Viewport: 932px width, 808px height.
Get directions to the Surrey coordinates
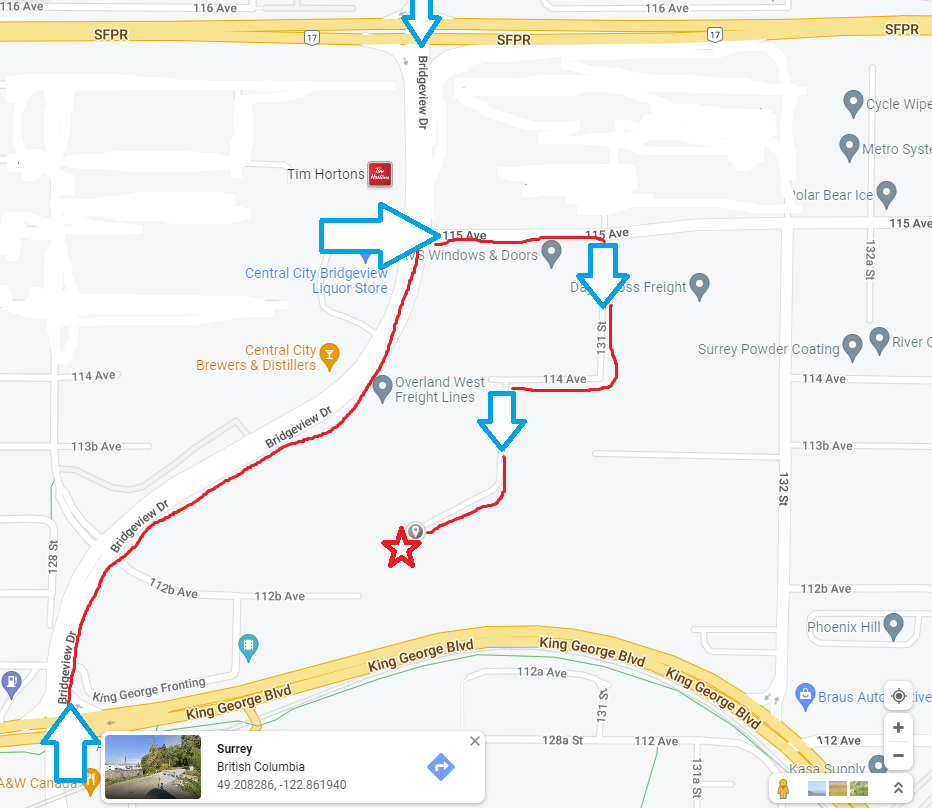(x=440, y=768)
